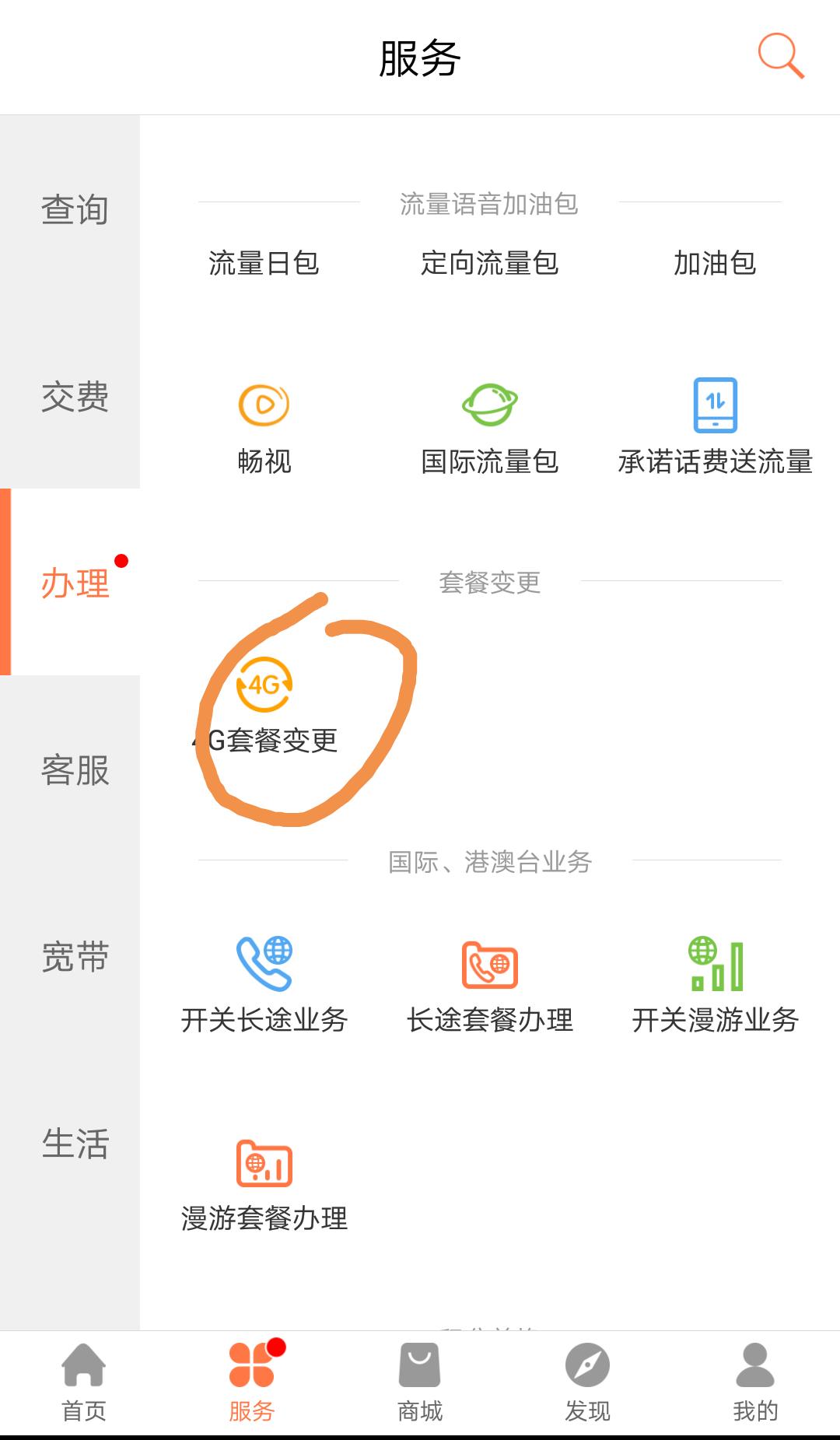The image size is (840, 1440).
Task: Open 加油包 service
Action: pyautogui.click(x=715, y=263)
